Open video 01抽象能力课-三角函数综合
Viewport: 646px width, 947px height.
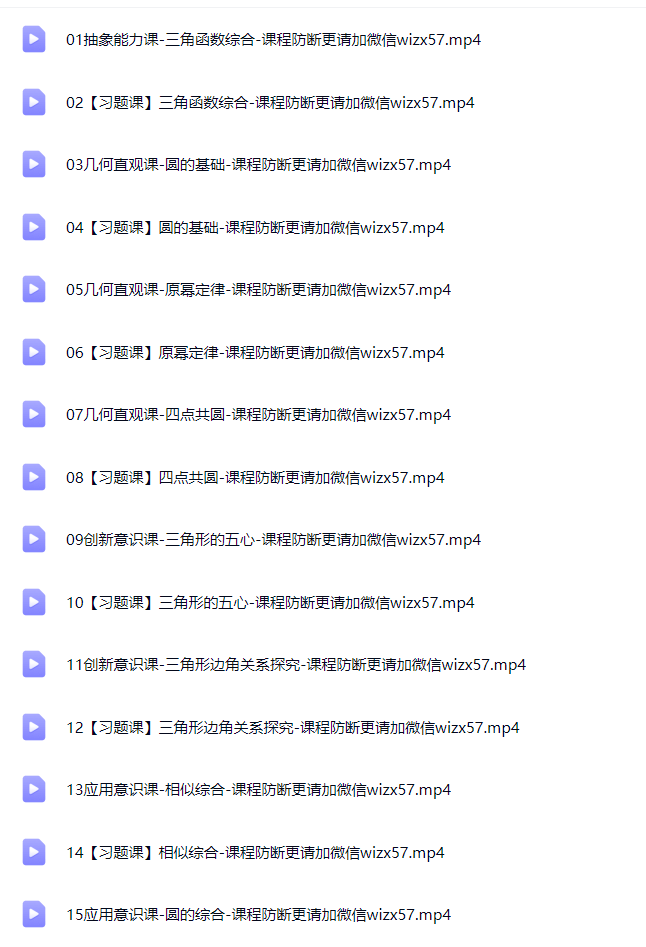[273, 40]
